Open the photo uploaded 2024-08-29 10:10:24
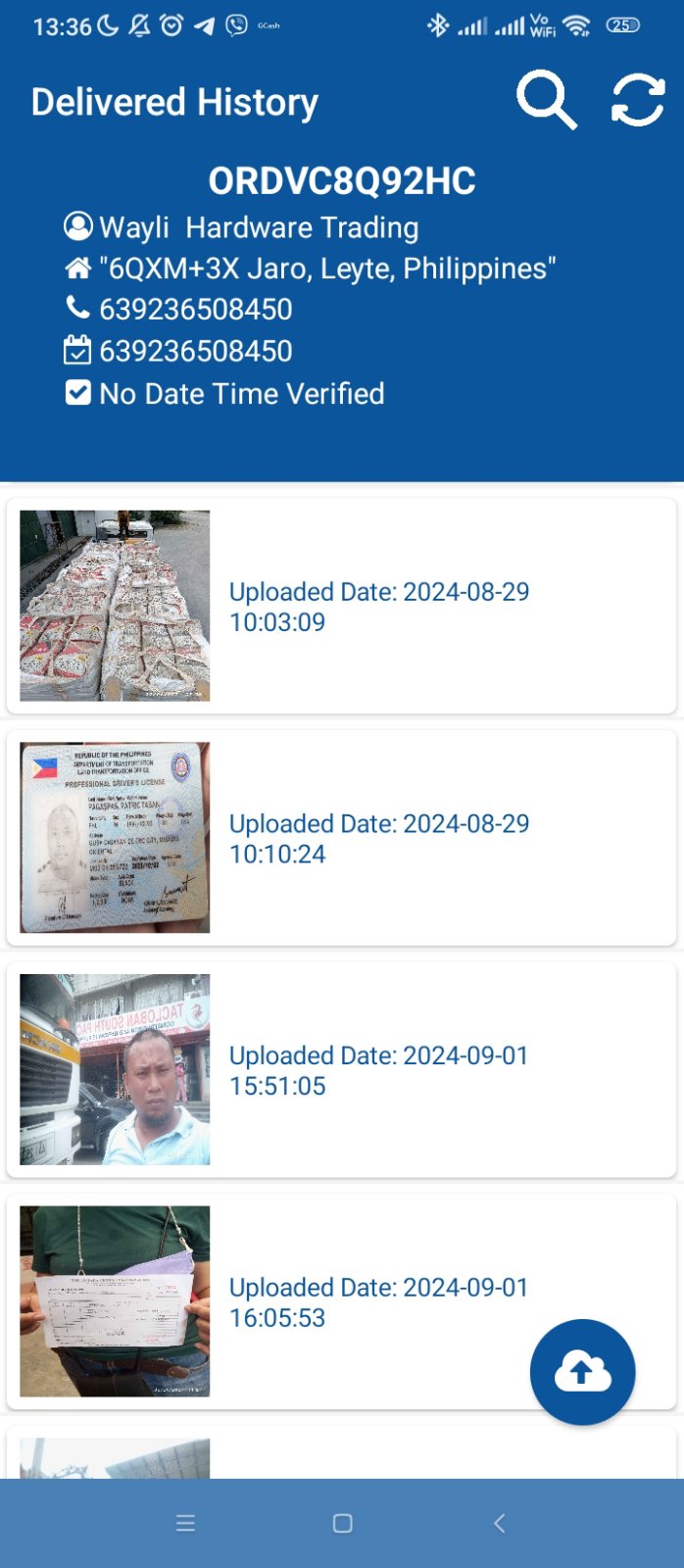684x1568 pixels. pyautogui.click(x=115, y=838)
